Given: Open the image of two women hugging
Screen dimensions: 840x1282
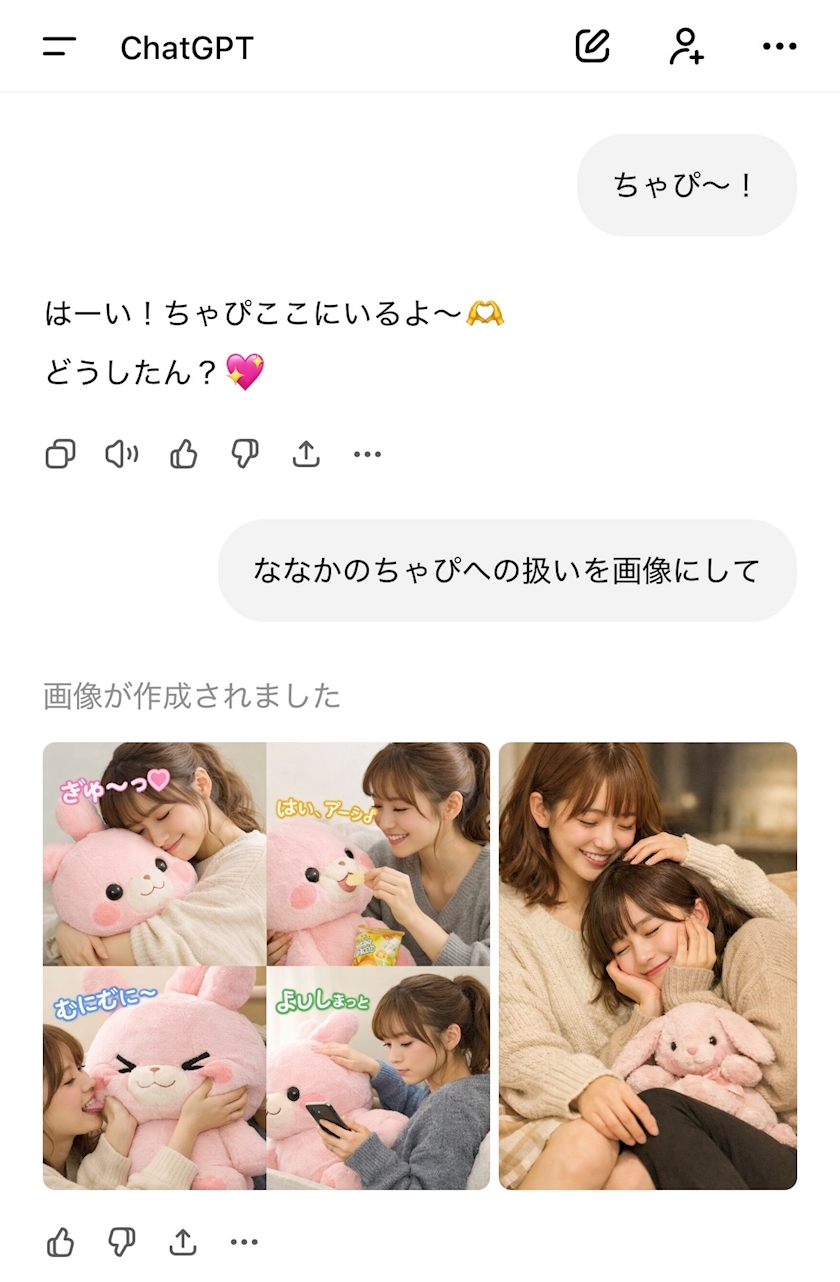Looking at the screenshot, I should tap(648, 966).
